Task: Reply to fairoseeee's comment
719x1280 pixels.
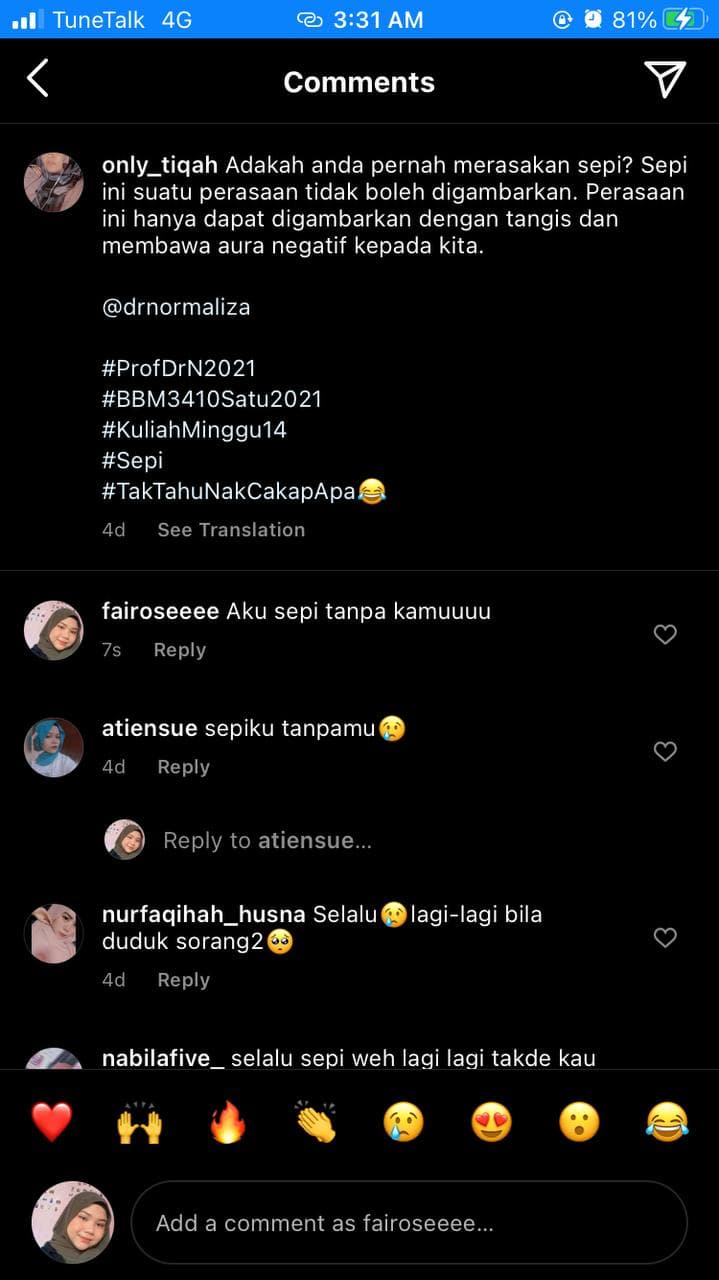Action: (x=179, y=650)
